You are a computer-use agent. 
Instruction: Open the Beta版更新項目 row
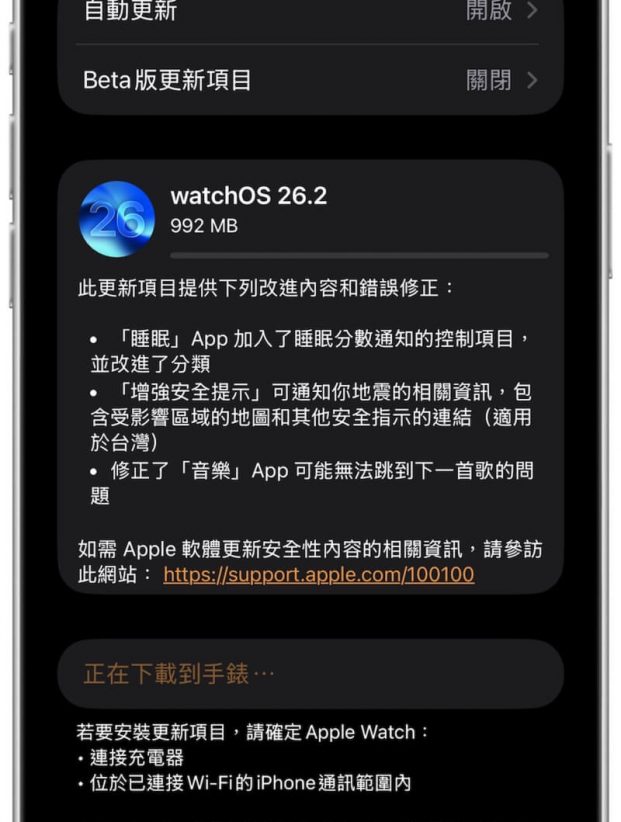click(310, 80)
